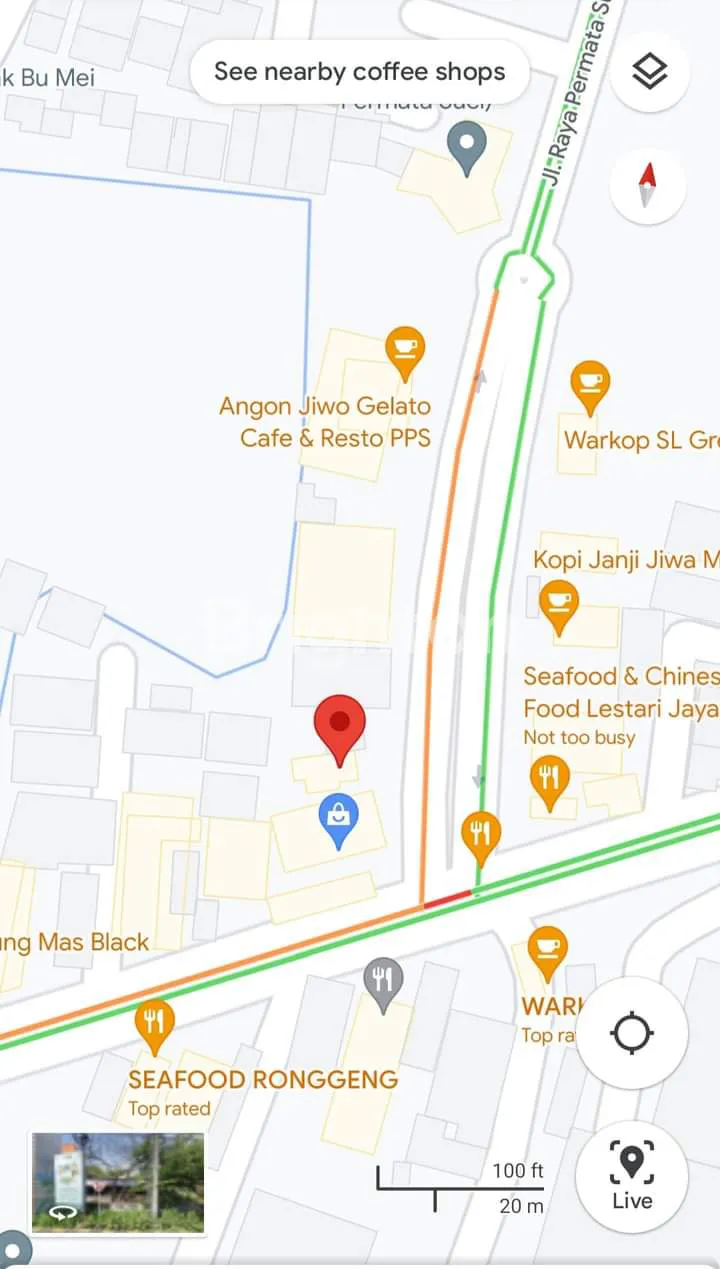
Task: Open the gray location pin near Permata
Action: pyautogui.click(x=466, y=146)
